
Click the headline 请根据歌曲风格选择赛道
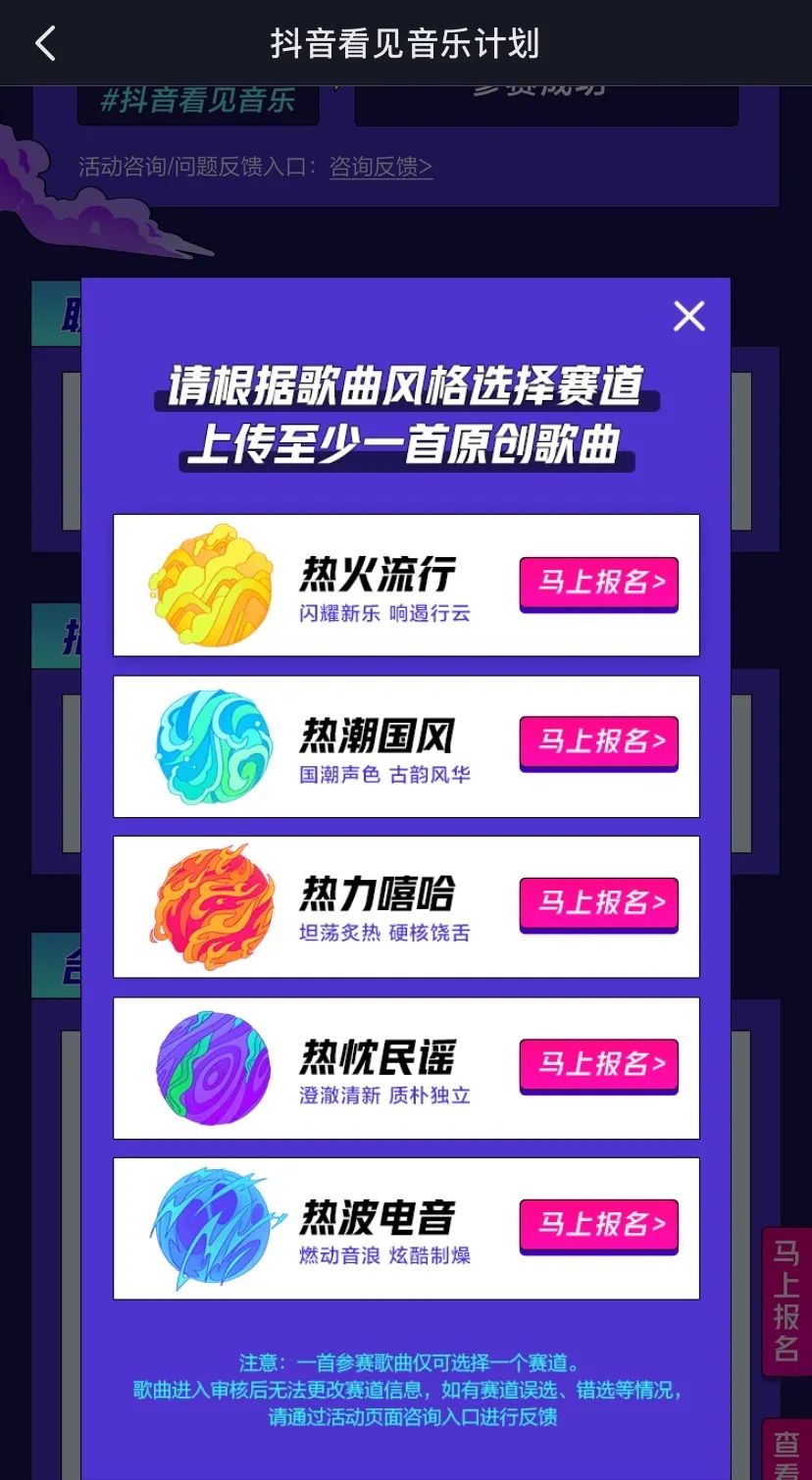406,390
